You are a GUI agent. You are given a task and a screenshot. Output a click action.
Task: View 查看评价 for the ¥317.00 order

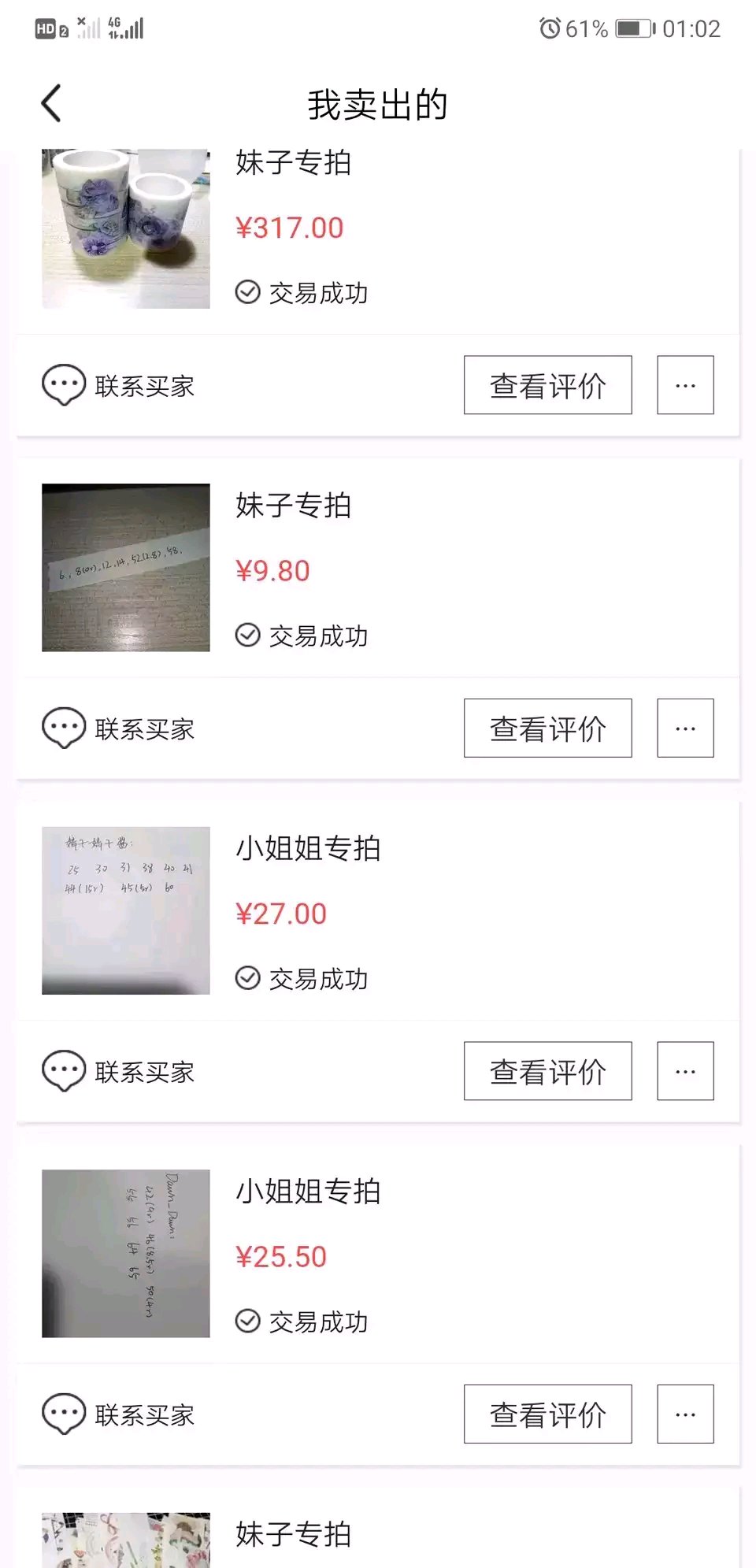(547, 385)
